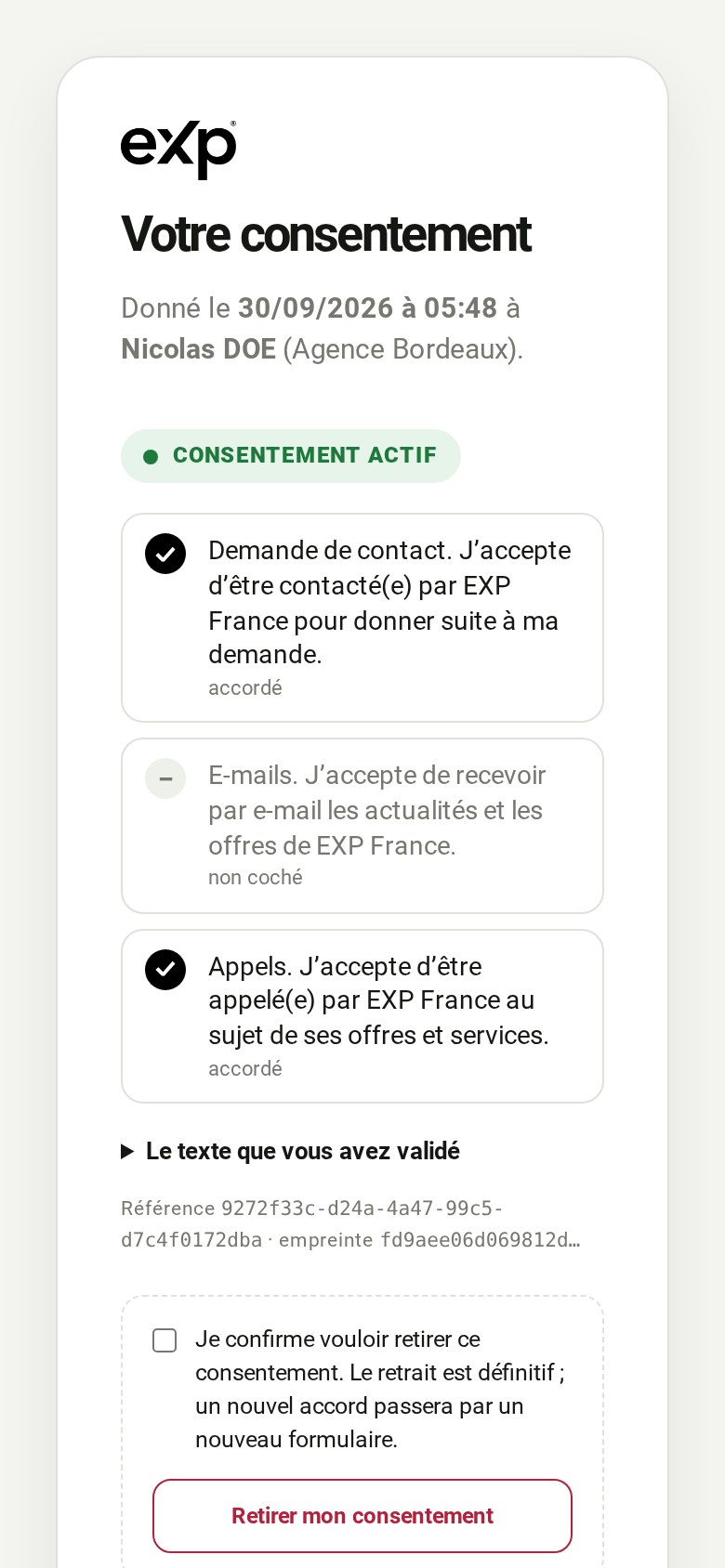This screenshot has height=1568, width=725.
Task: Expand 'Le texte que vous avez validé'
Action: pos(290,1151)
